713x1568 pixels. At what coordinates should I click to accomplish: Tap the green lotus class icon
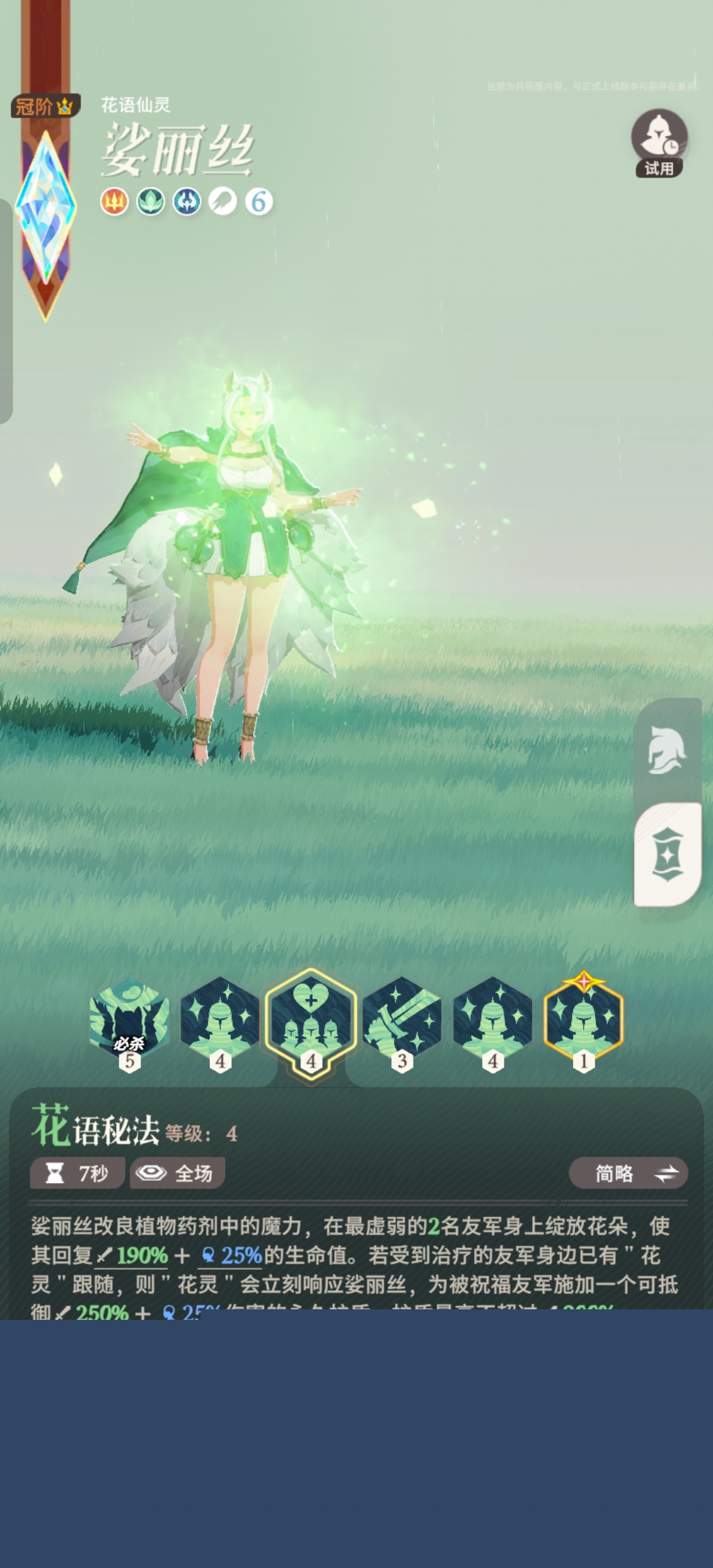[151, 201]
